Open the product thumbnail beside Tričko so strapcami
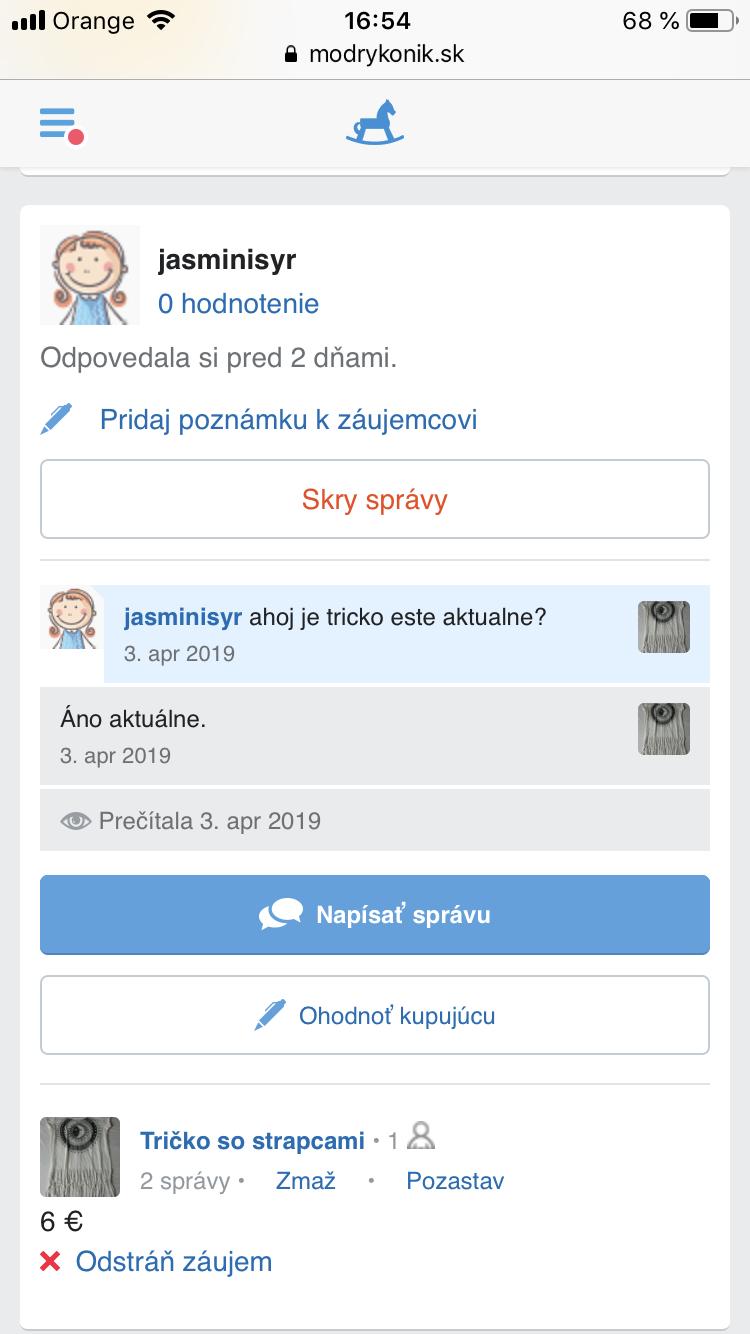The image size is (750, 1334). (80, 1157)
